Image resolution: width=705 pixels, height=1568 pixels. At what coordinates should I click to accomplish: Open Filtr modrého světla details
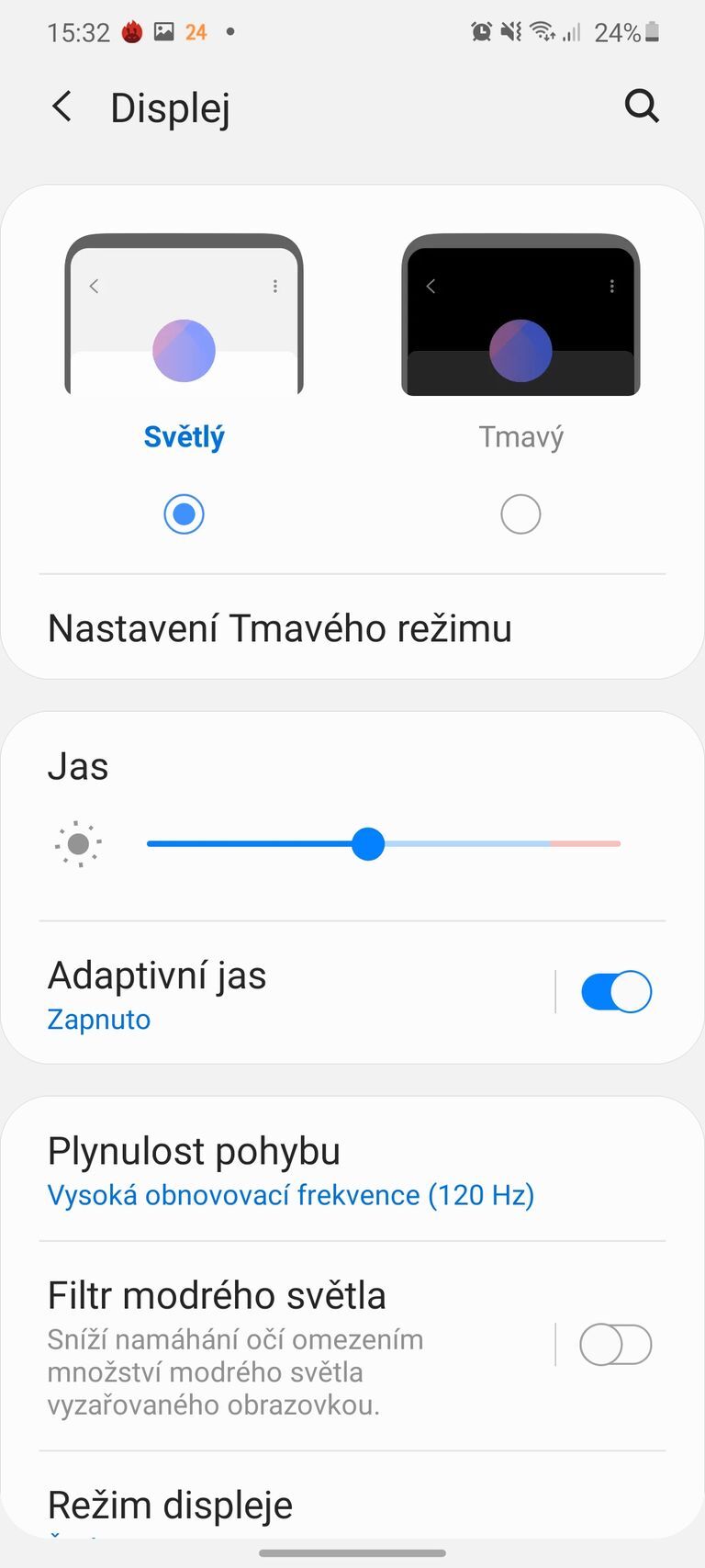point(275,1347)
